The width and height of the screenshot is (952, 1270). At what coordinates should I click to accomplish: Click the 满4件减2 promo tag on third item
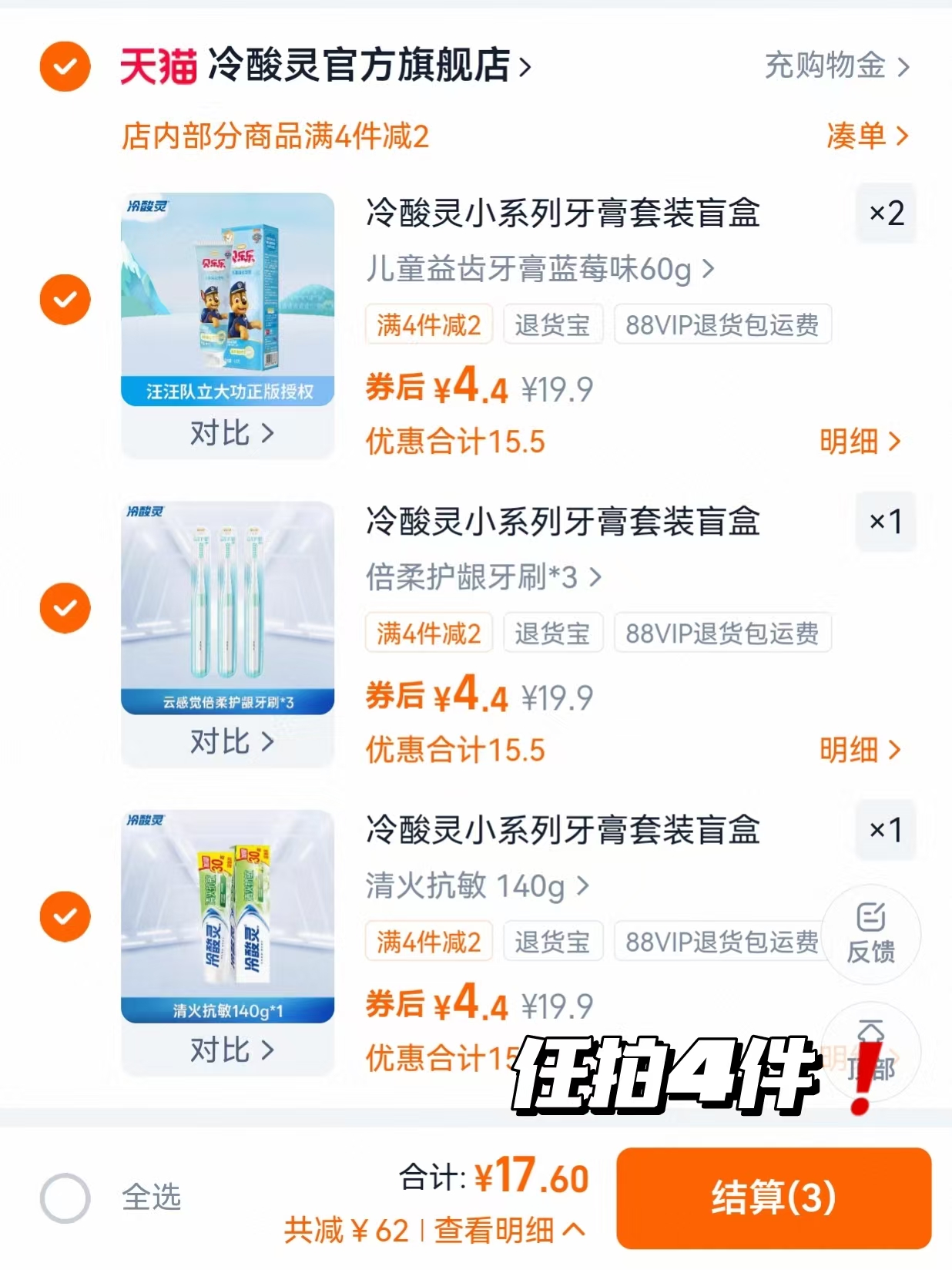pos(428,941)
